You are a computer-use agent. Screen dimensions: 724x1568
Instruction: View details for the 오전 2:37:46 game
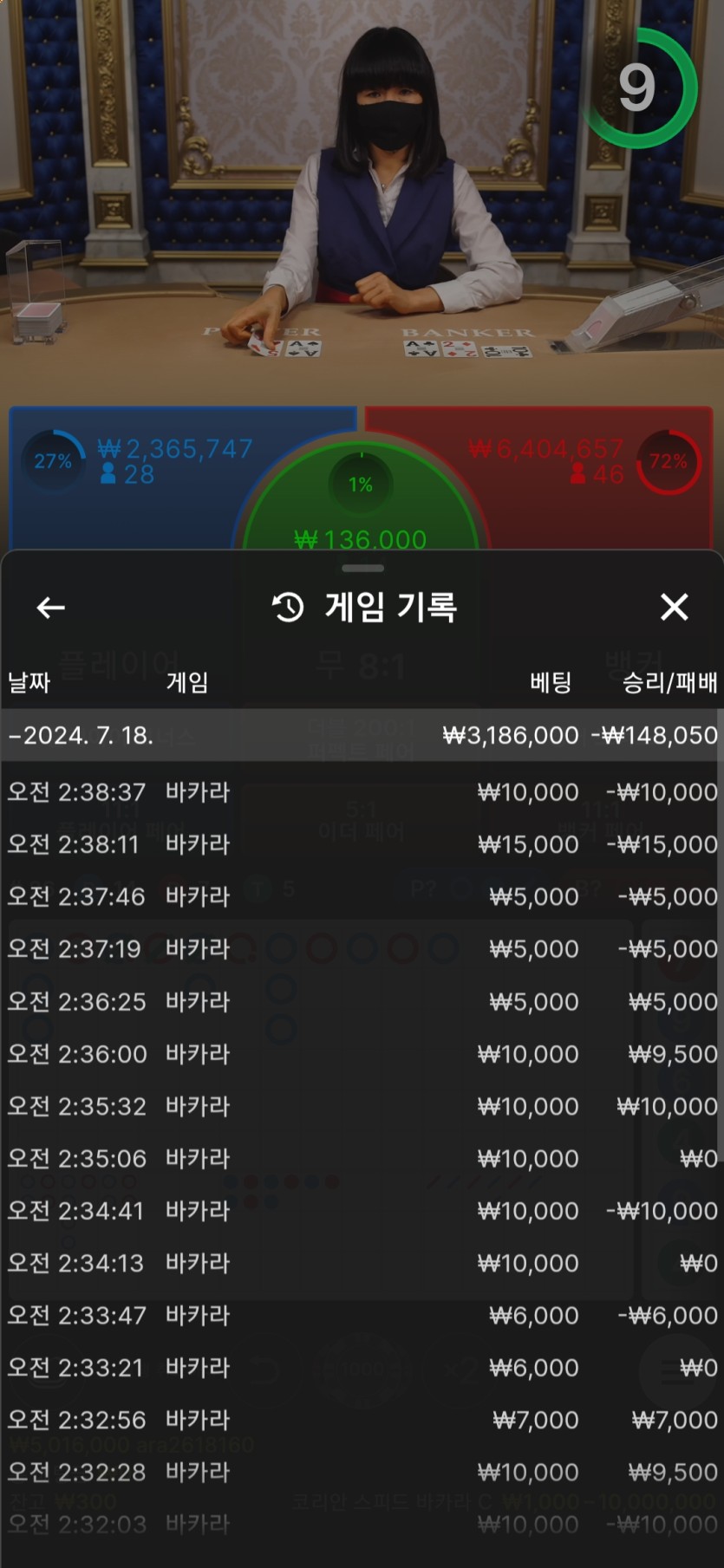362,896
